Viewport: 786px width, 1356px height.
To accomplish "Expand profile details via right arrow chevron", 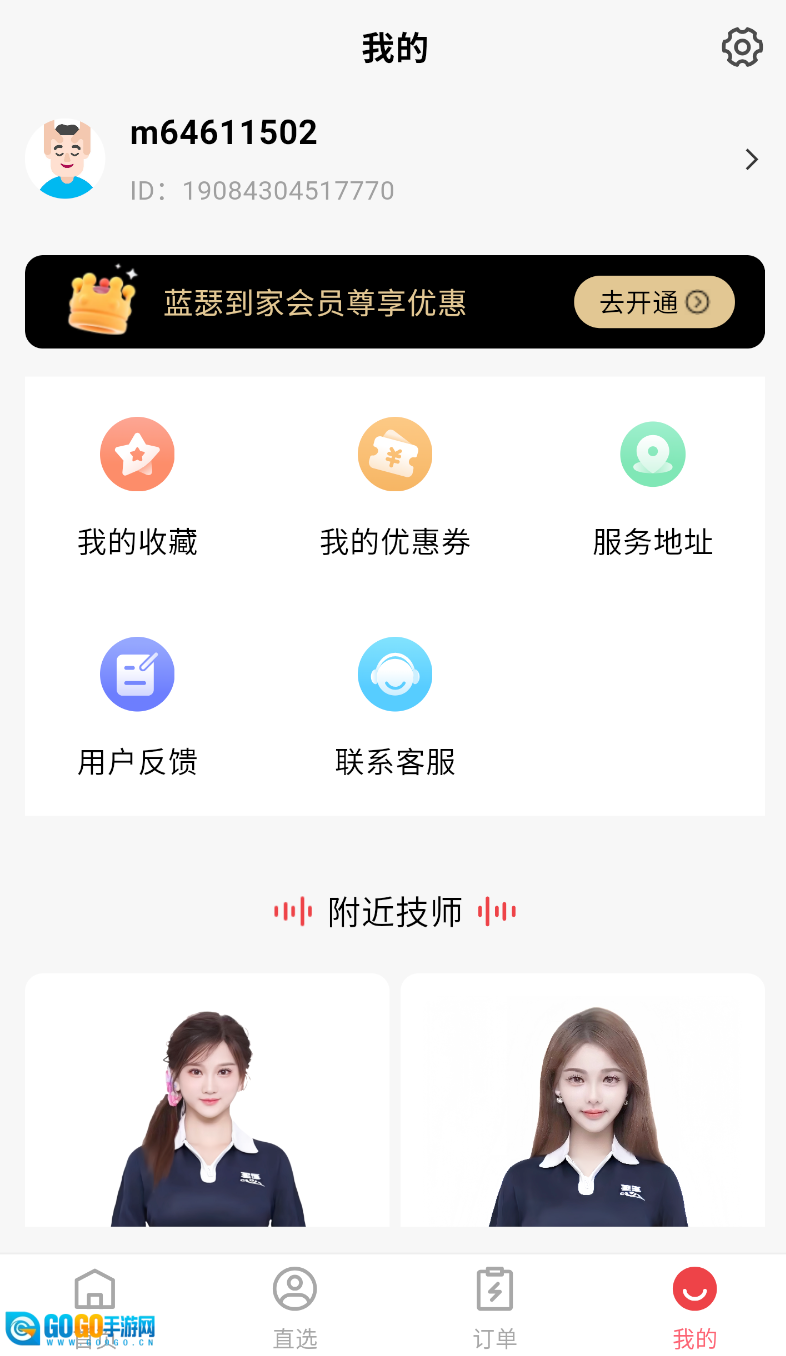I will [x=751, y=159].
